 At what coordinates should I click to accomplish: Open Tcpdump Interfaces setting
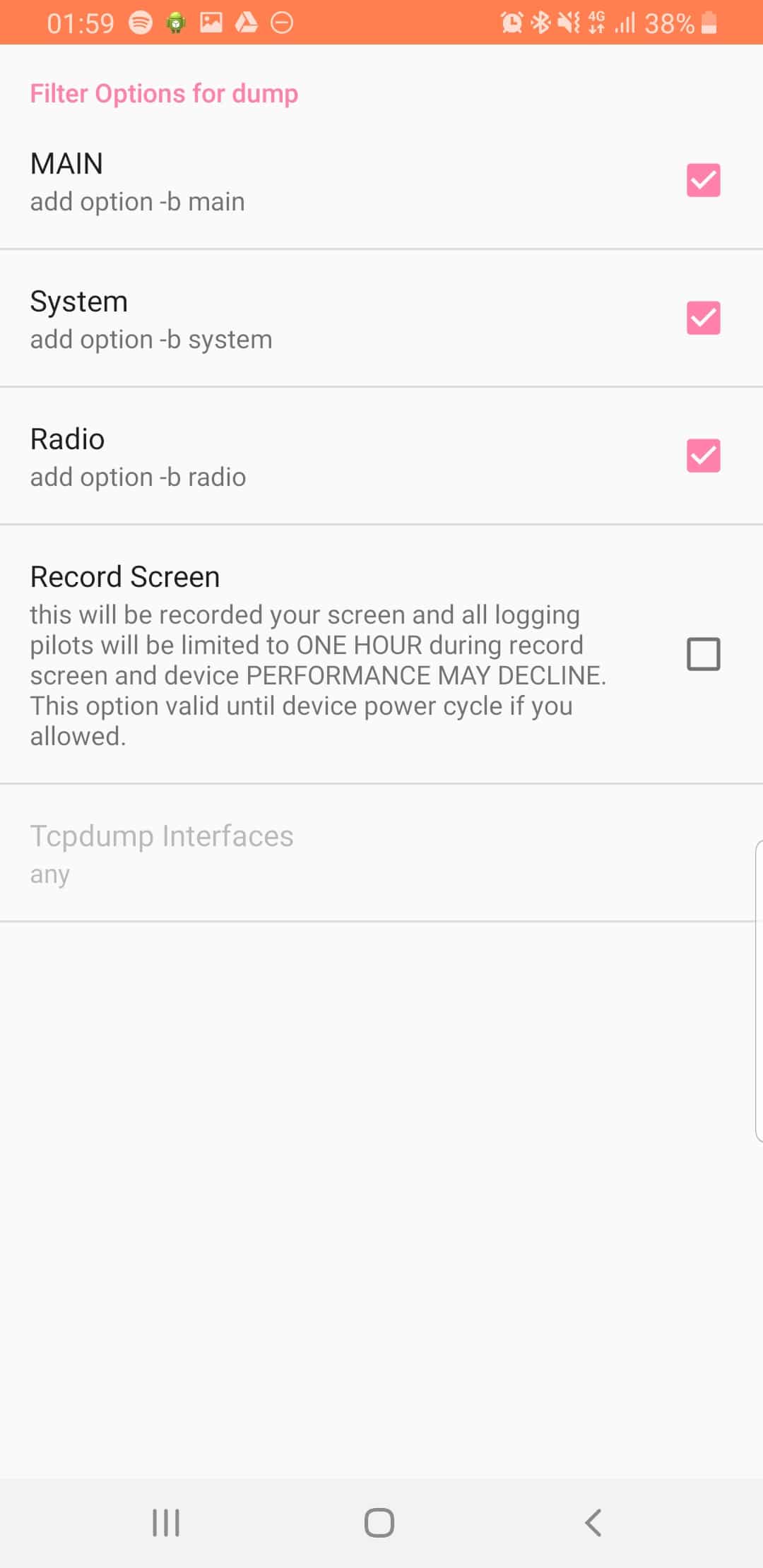click(381, 853)
